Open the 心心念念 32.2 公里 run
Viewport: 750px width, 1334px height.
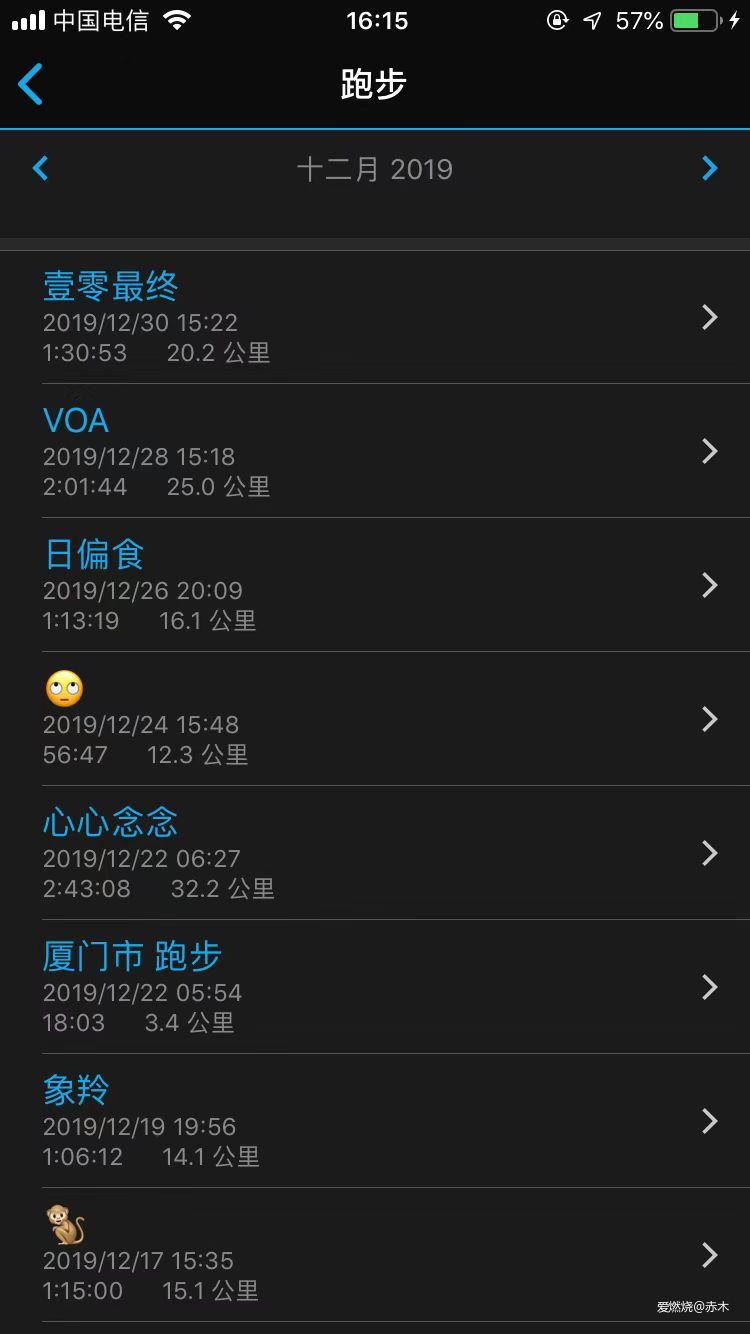point(375,854)
